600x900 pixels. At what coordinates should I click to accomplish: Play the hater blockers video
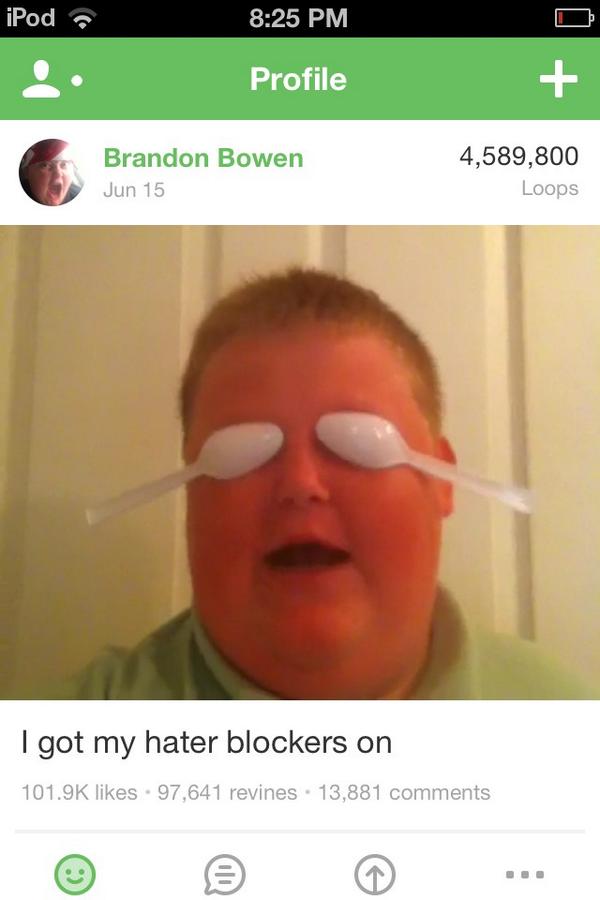pyautogui.click(x=300, y=462)
